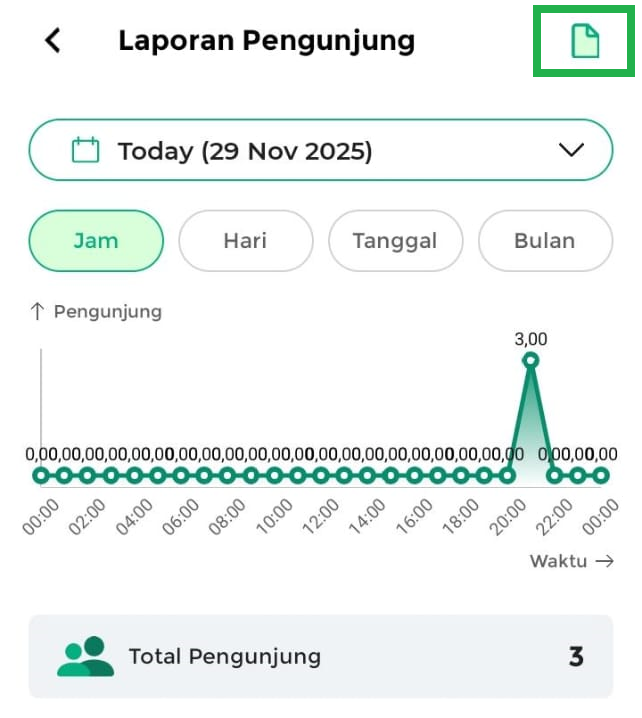The width and height of the screenshot is (642, 718).
Task: Switch to the Tanggal view
Action: [395, 241]
